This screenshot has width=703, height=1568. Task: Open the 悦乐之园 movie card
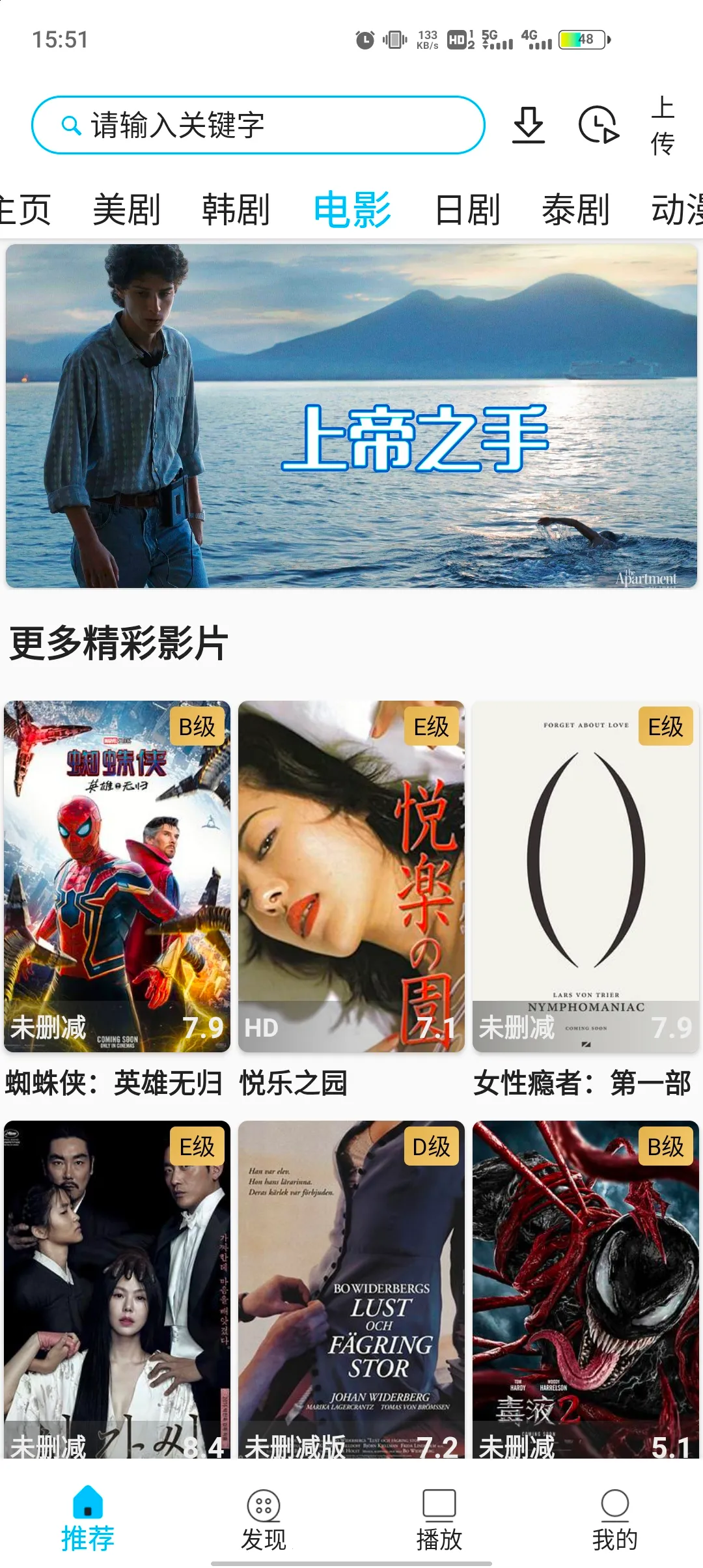coord(351,876)
